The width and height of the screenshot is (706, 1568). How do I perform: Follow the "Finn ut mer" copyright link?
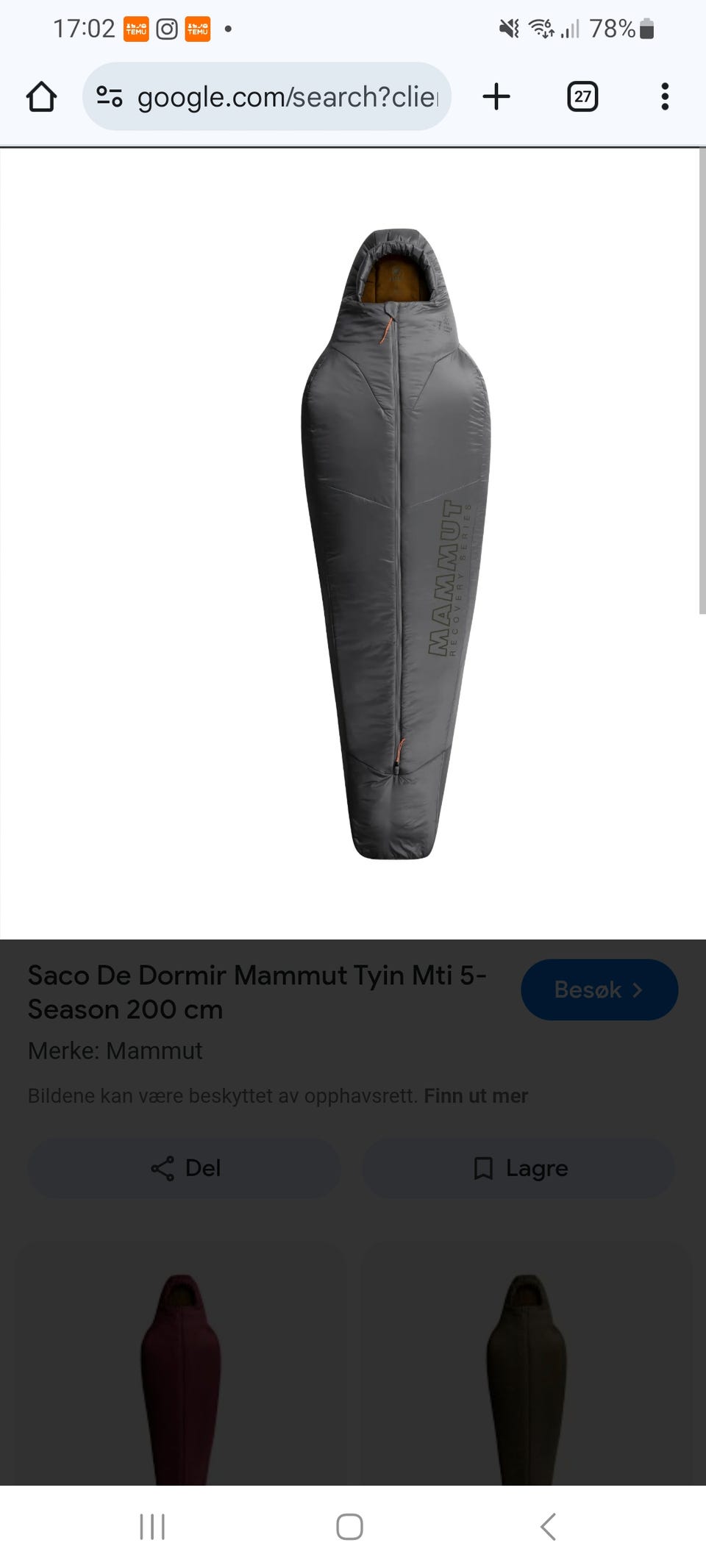(x=476, y=1095)
